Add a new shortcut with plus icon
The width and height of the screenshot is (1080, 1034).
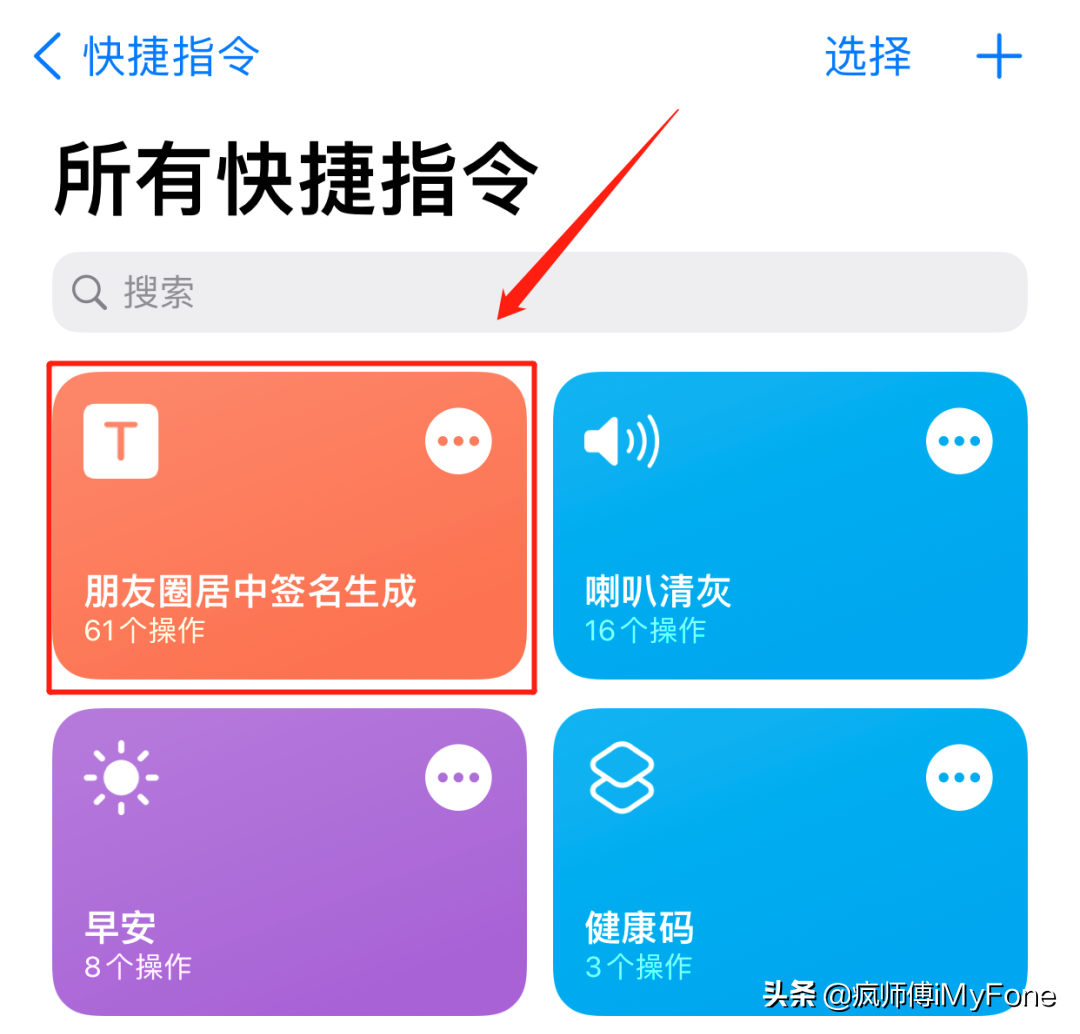[998, 57]
